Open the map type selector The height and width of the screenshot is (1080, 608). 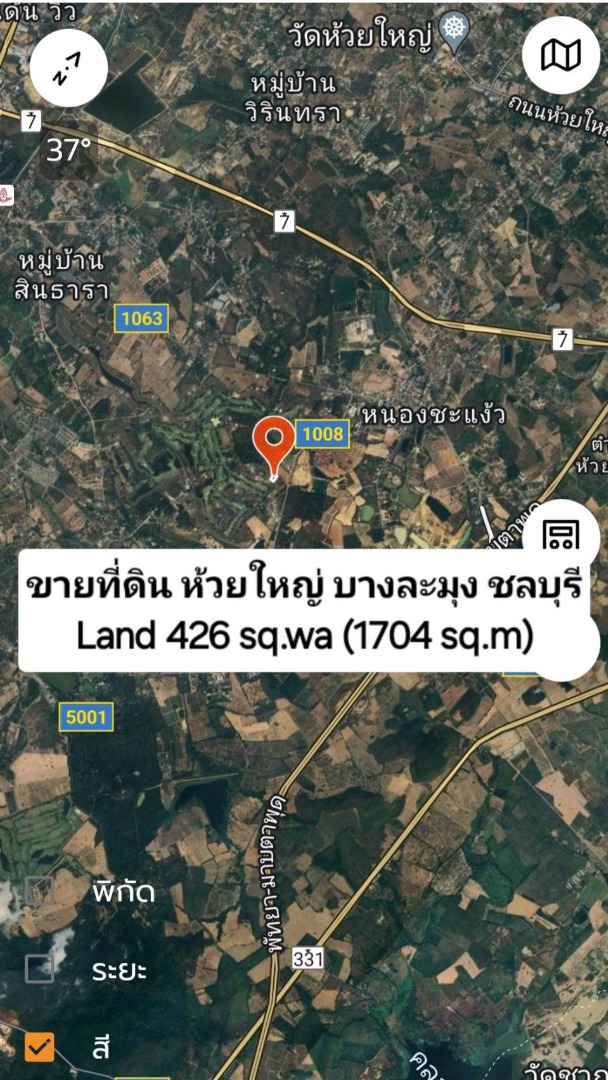(561, 56)
